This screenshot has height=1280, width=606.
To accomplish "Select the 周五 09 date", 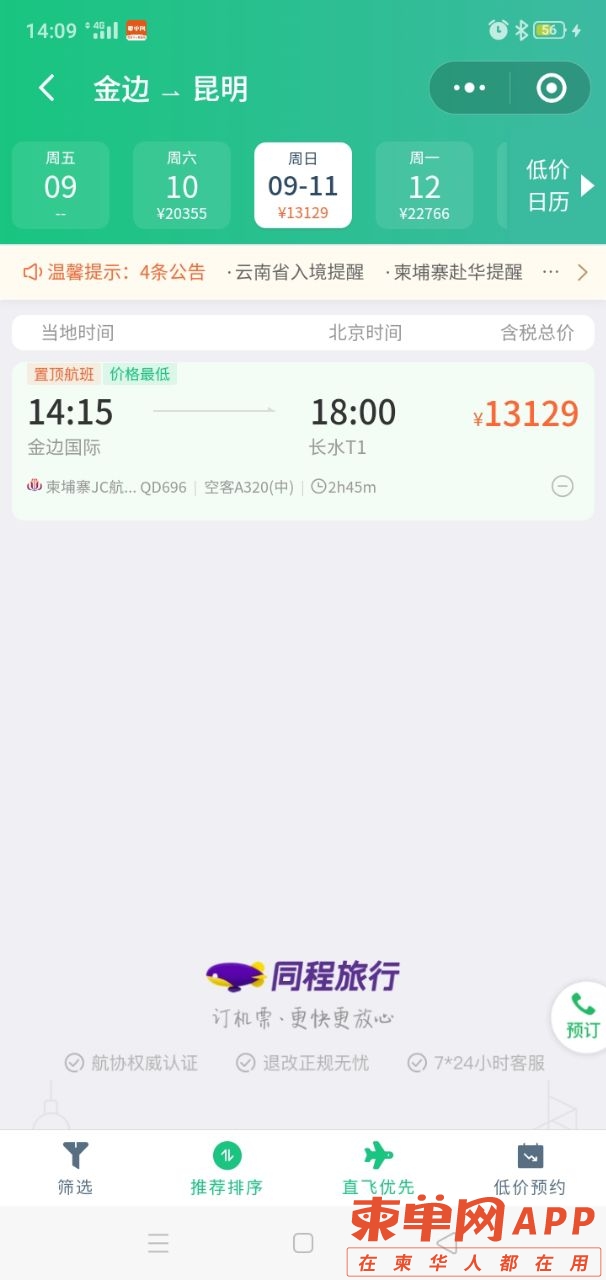I will [60, 185].
